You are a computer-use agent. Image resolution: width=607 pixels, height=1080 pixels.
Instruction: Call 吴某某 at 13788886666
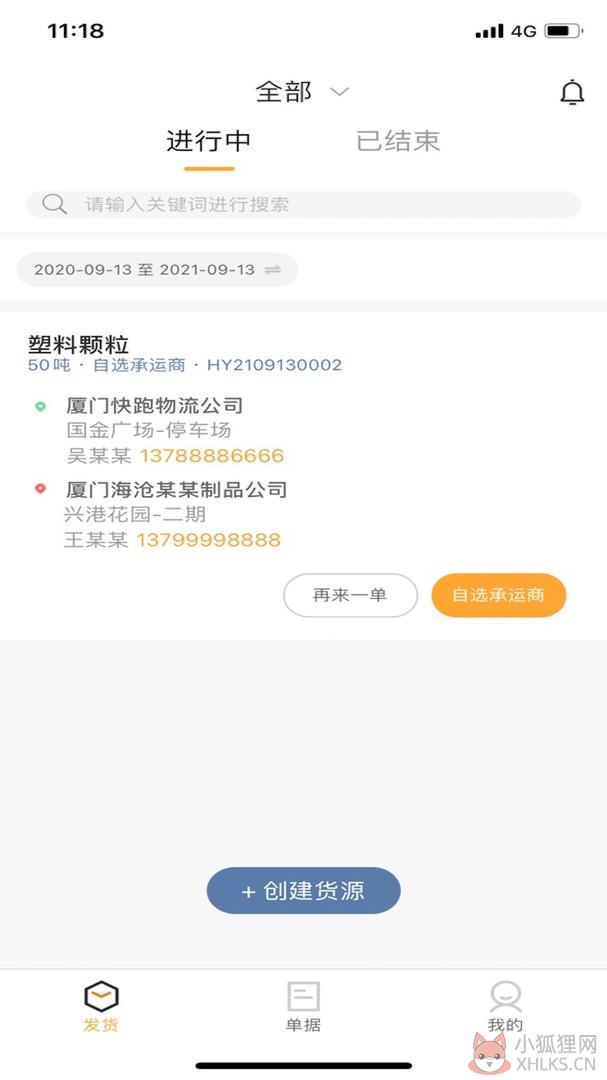click(x=212, y=455)
